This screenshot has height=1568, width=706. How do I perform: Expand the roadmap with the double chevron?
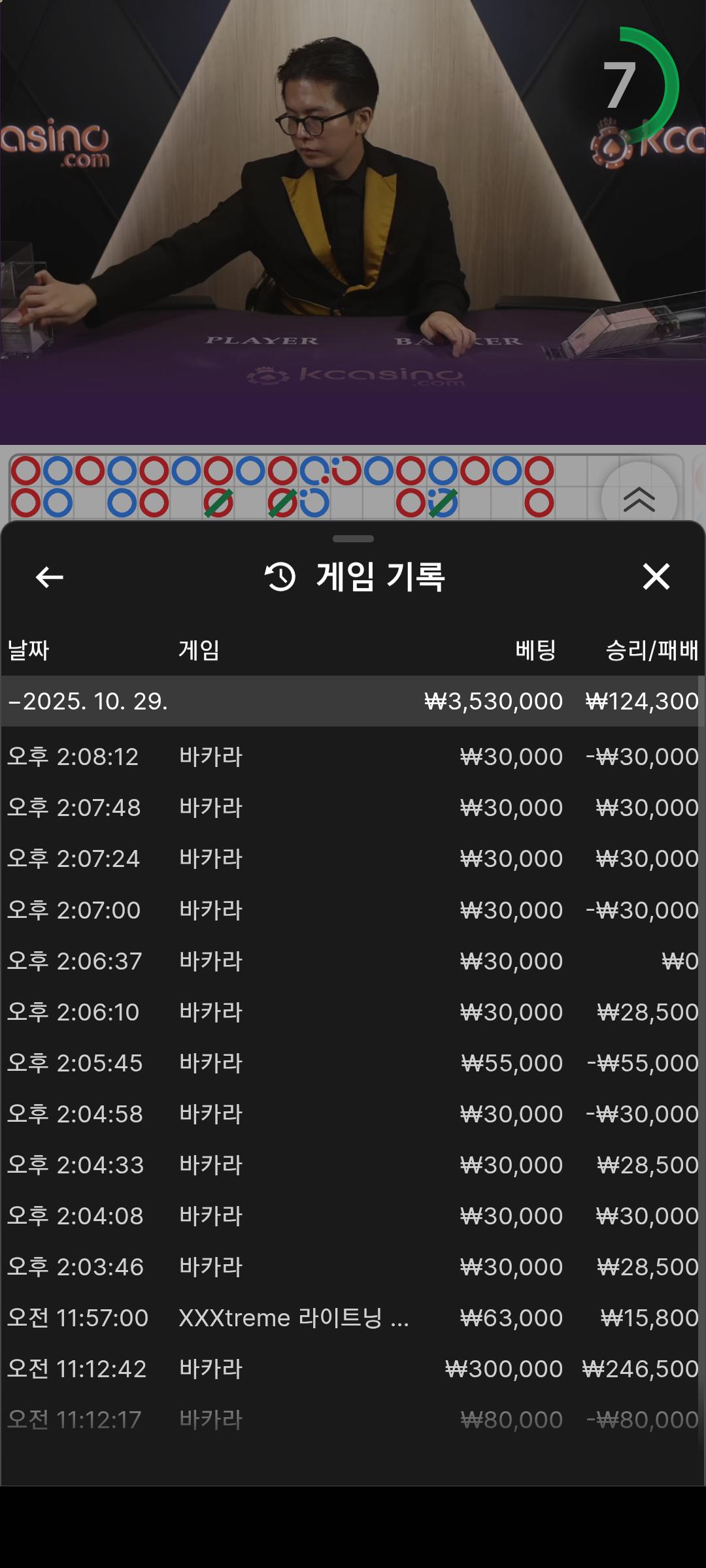coord(639,499)
